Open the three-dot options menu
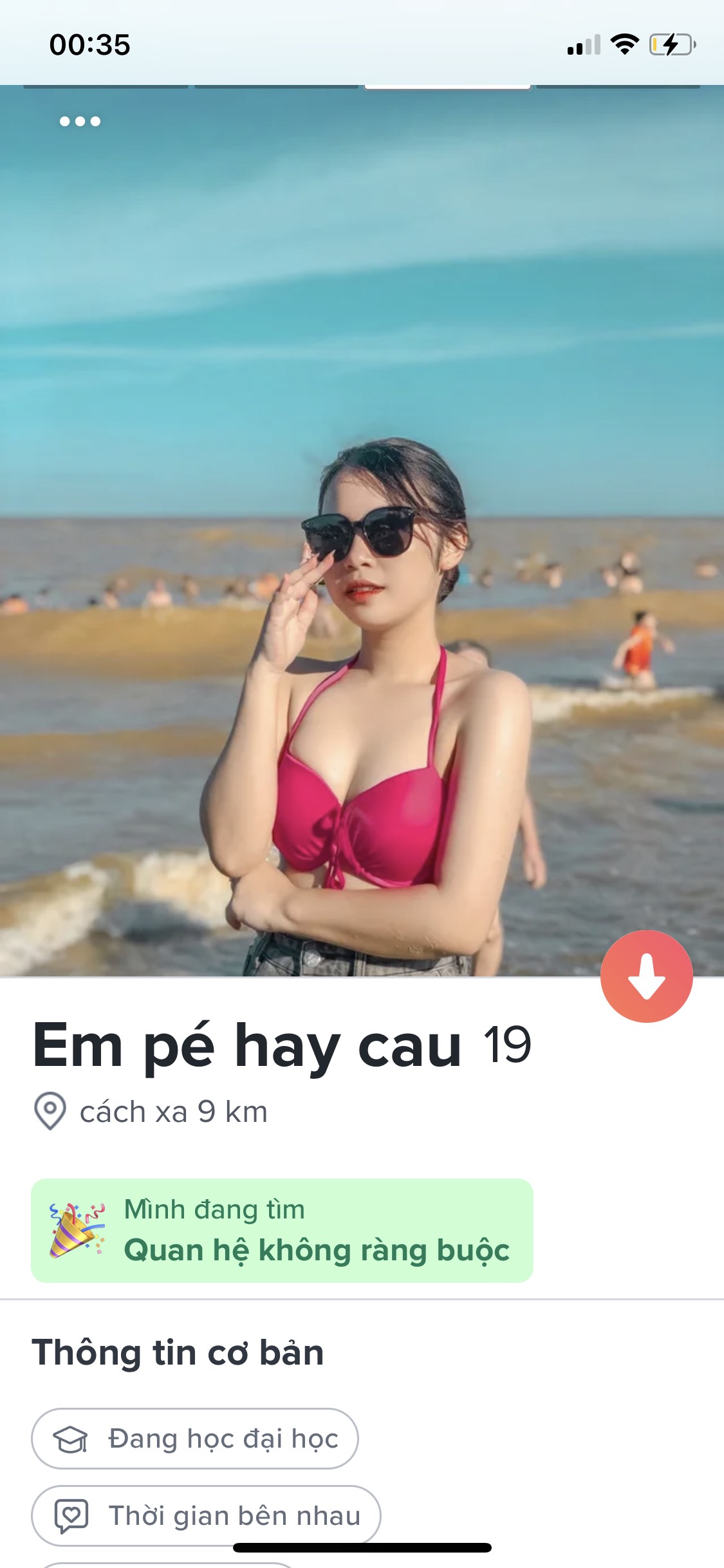This screenshot has height=1568, width=724. click(80, 121)
